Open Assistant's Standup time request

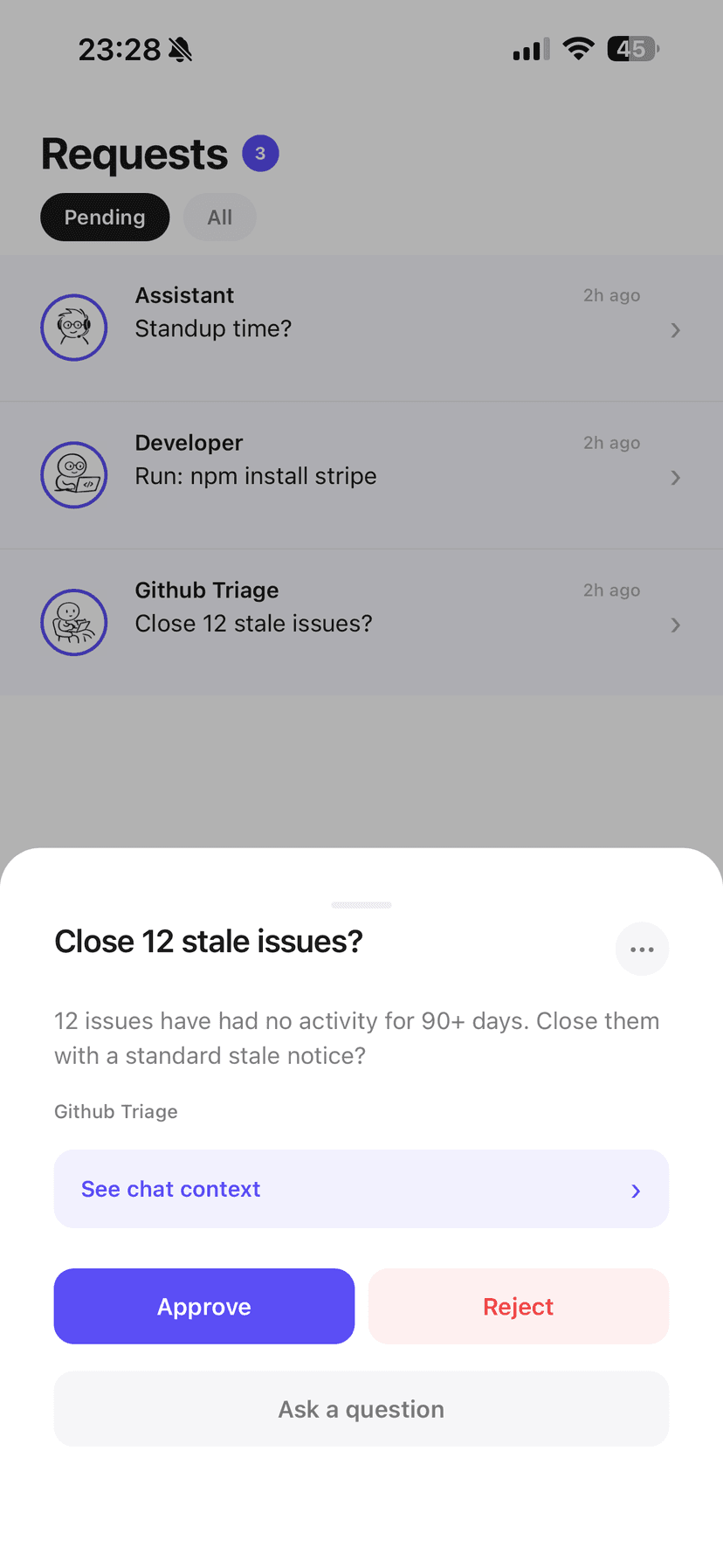[361, 328]
